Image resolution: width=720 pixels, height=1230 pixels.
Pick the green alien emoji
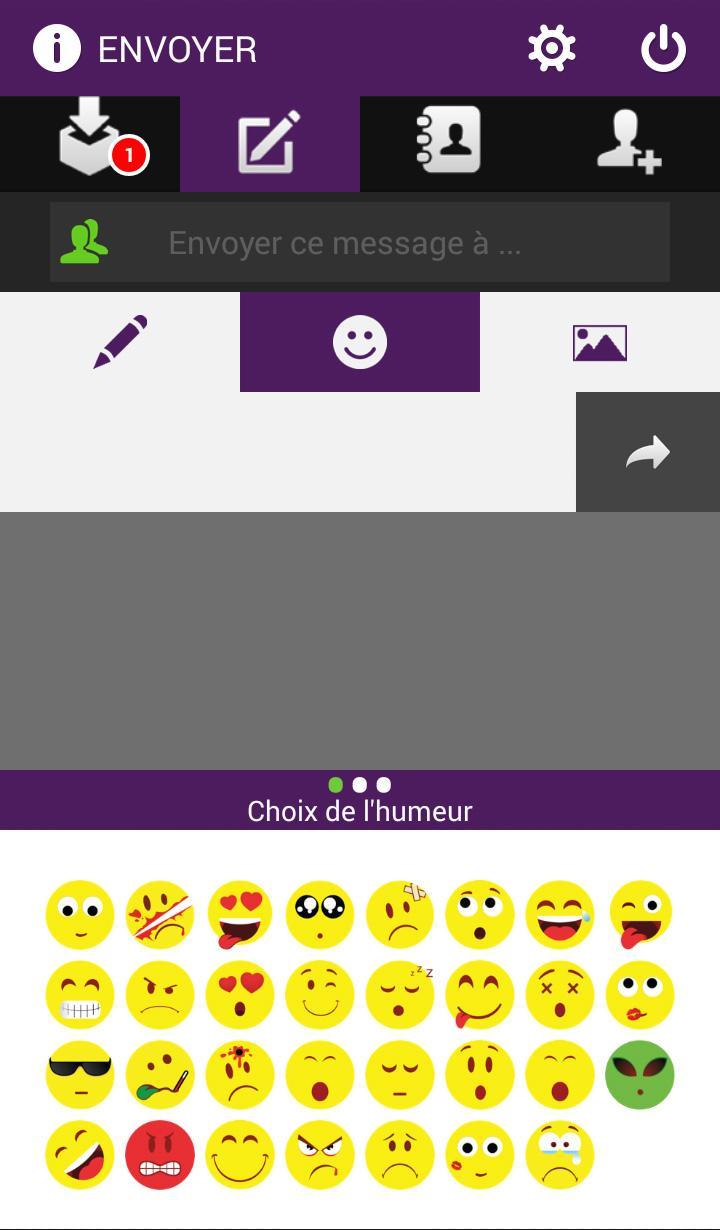pyautogui.click(x=640, y=1075)
